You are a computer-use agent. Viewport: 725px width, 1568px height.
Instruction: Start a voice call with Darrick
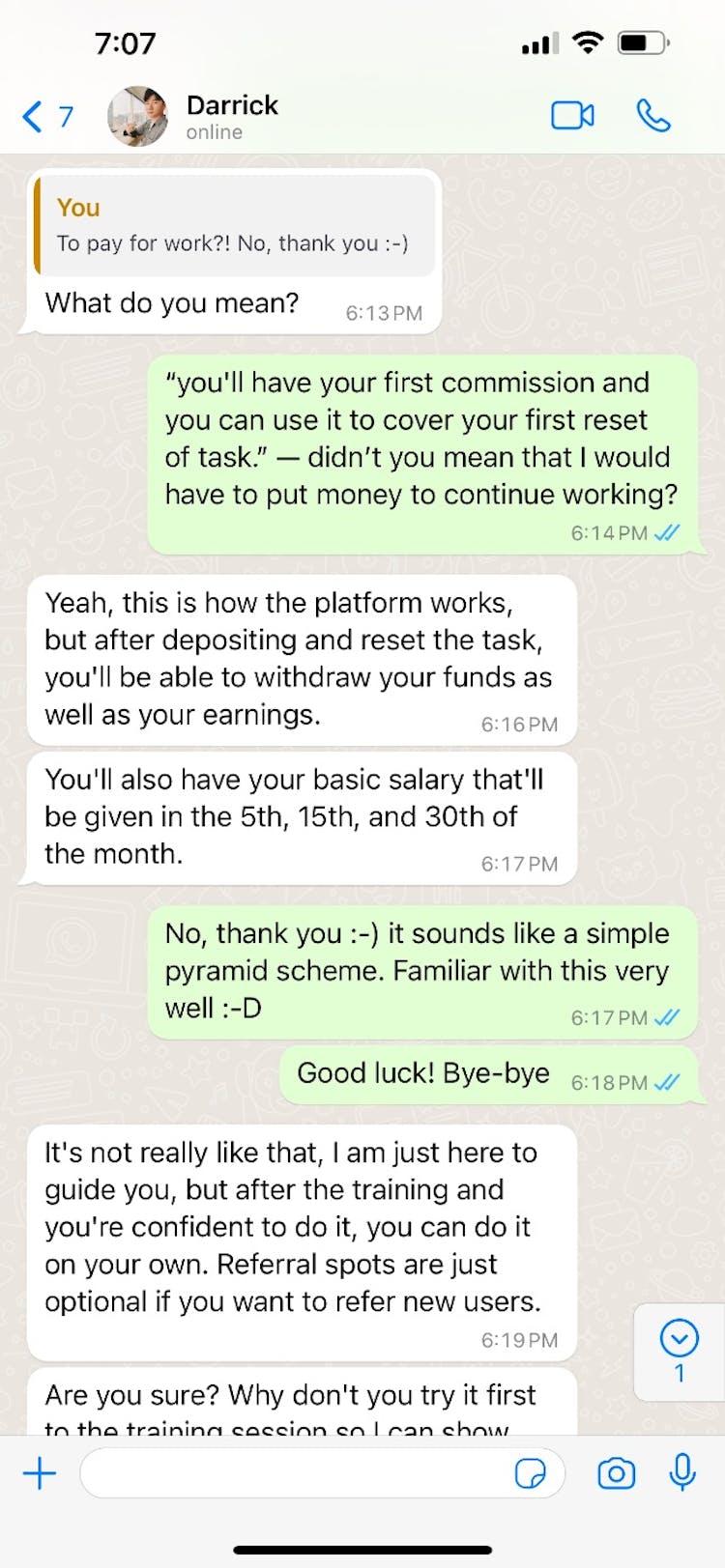[x=652, y=115]
